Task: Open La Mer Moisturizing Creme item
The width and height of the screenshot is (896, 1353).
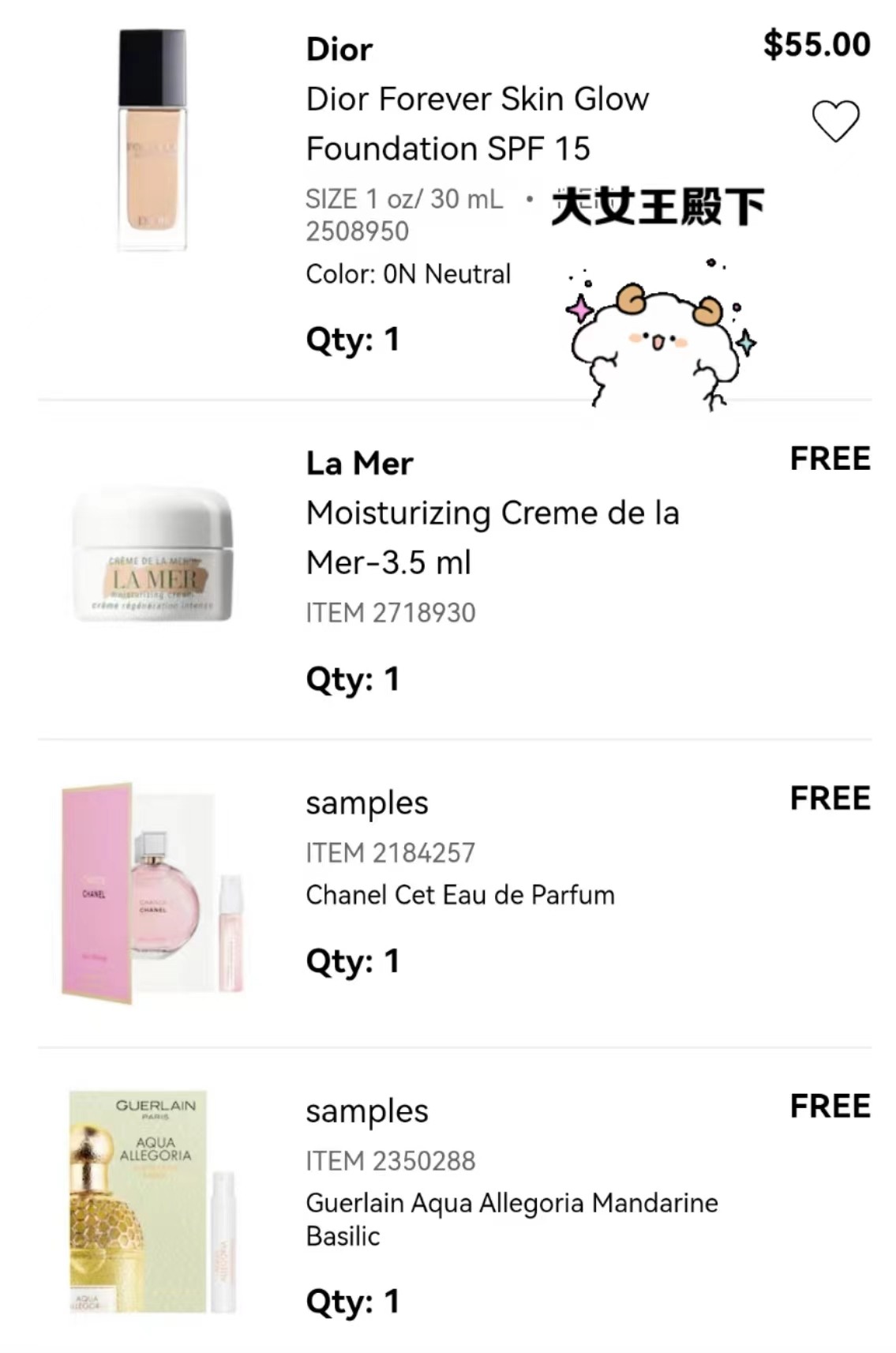Action: 491,537
